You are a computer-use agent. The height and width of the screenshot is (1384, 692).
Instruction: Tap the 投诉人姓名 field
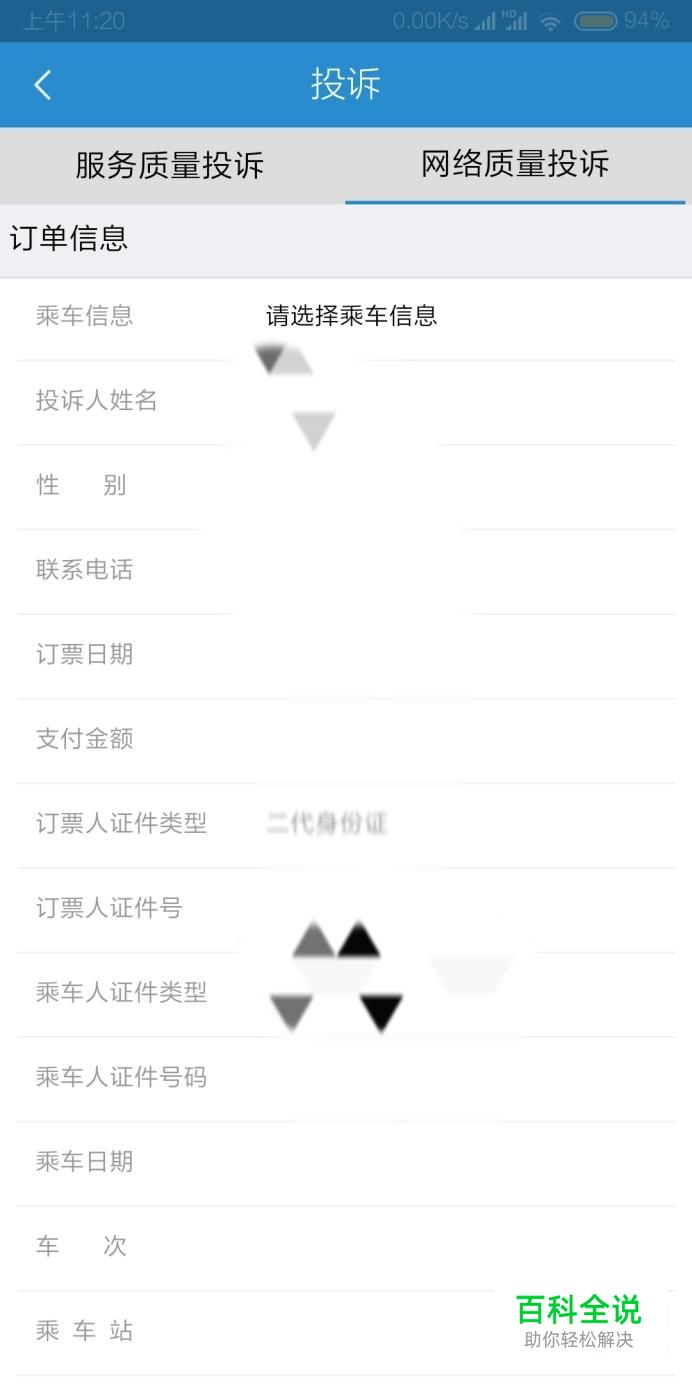click(346, 402)
